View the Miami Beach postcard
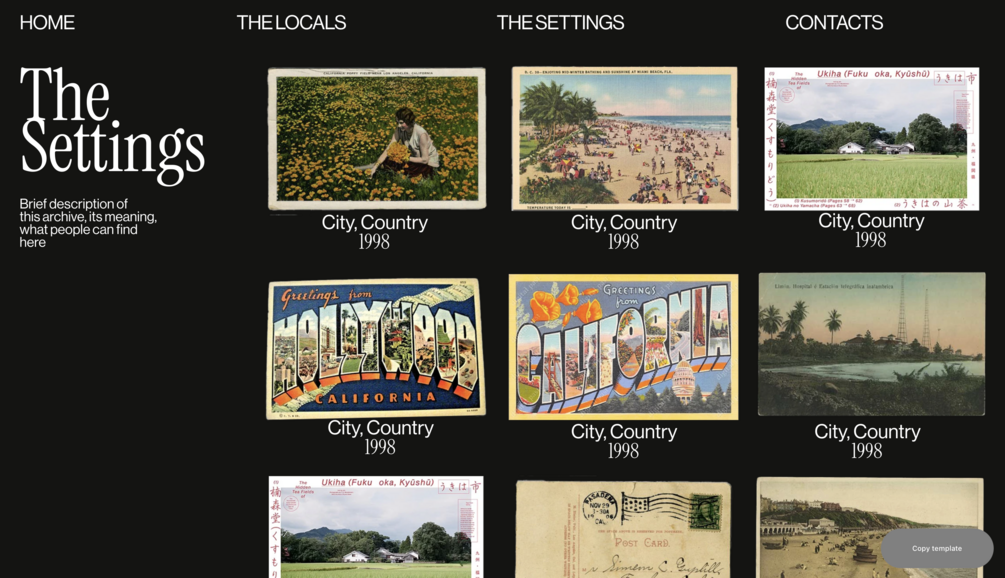Viewport: 1005px width, 578px height. click(x=624, y=139)
